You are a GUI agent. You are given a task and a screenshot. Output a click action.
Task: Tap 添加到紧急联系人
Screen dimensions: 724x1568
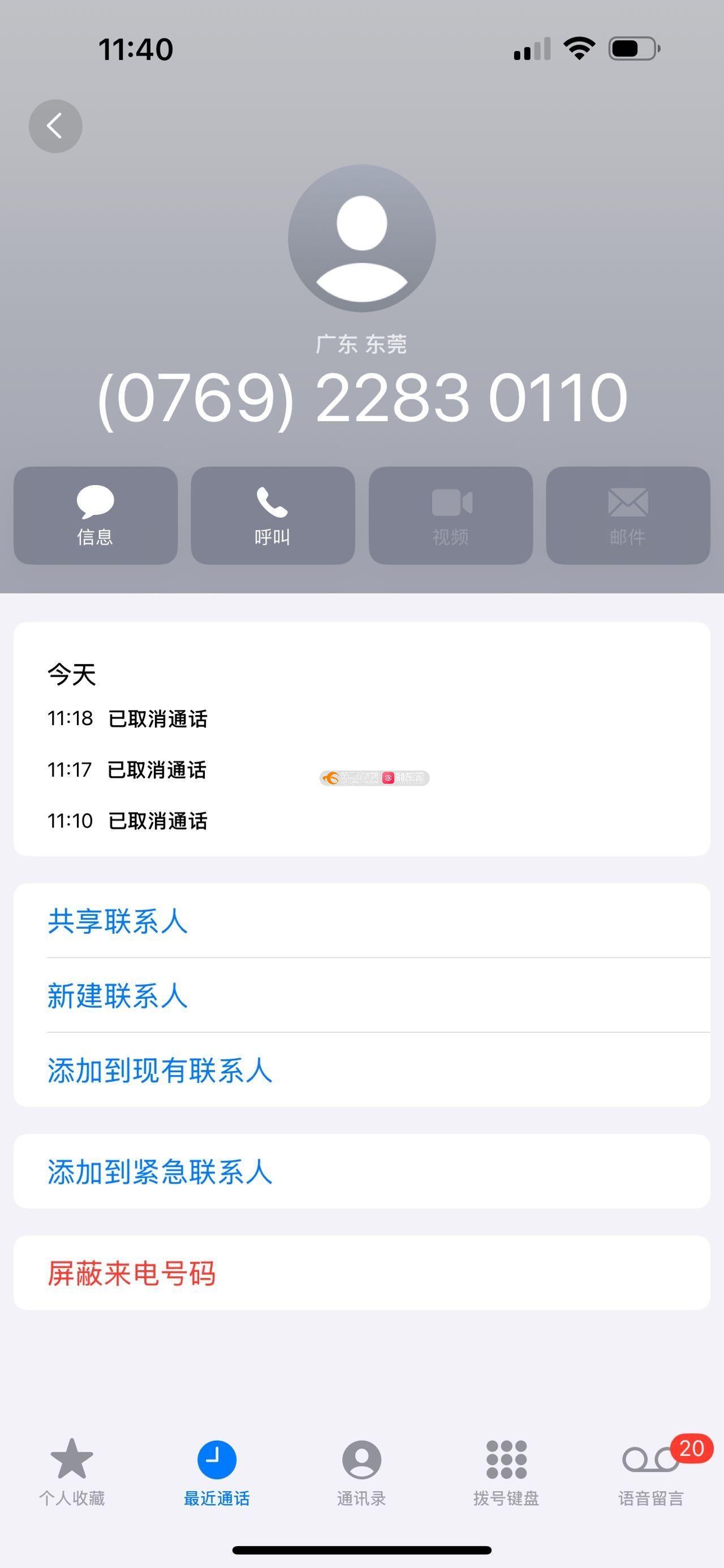(361, 1171)
